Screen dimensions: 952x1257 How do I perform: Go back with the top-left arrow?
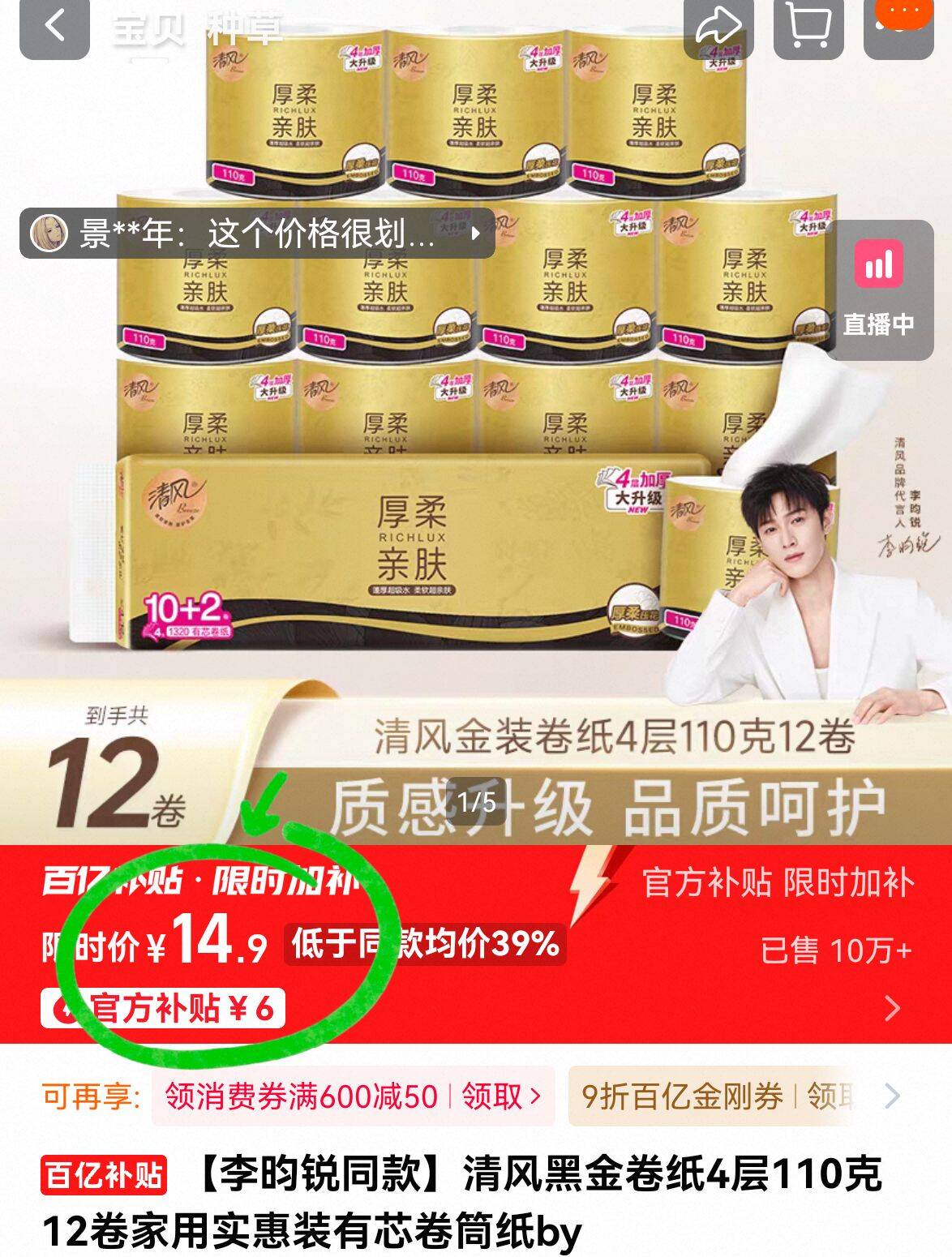tap(54, 28)
